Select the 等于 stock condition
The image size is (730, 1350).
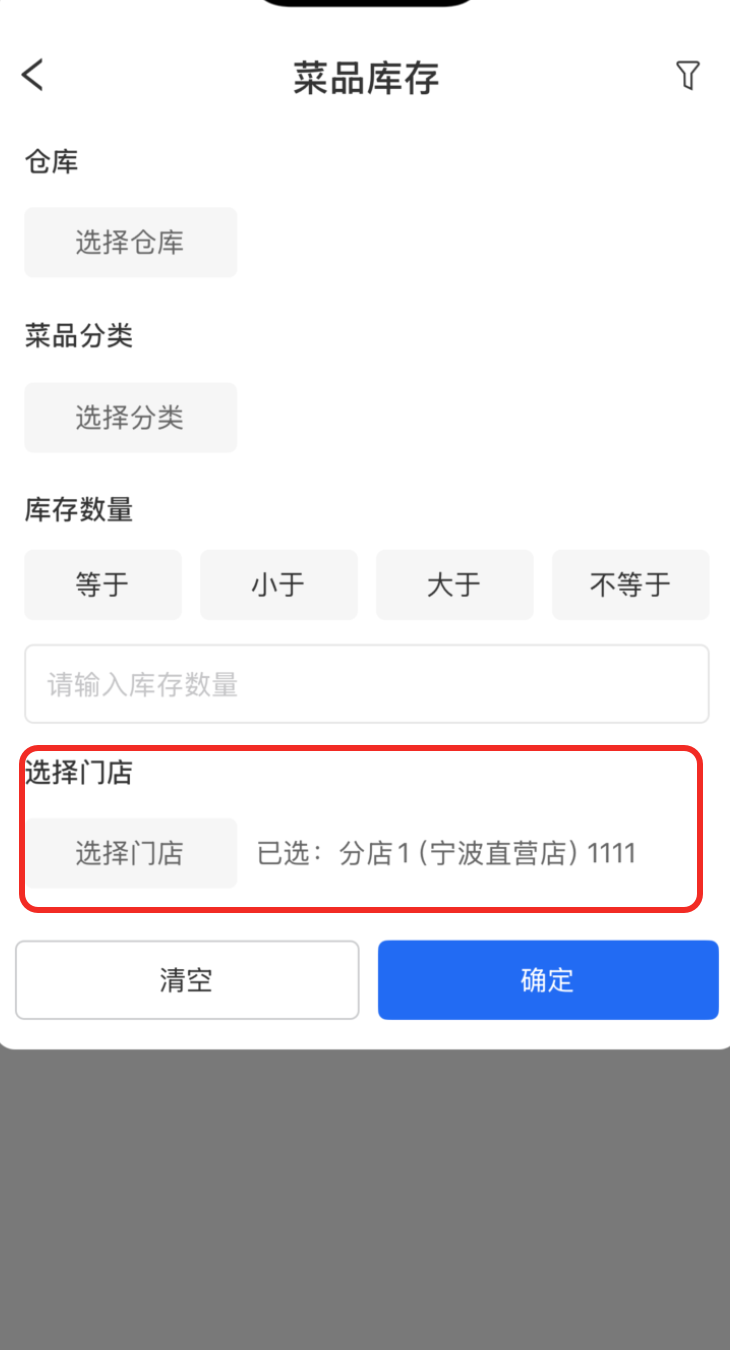103,584
